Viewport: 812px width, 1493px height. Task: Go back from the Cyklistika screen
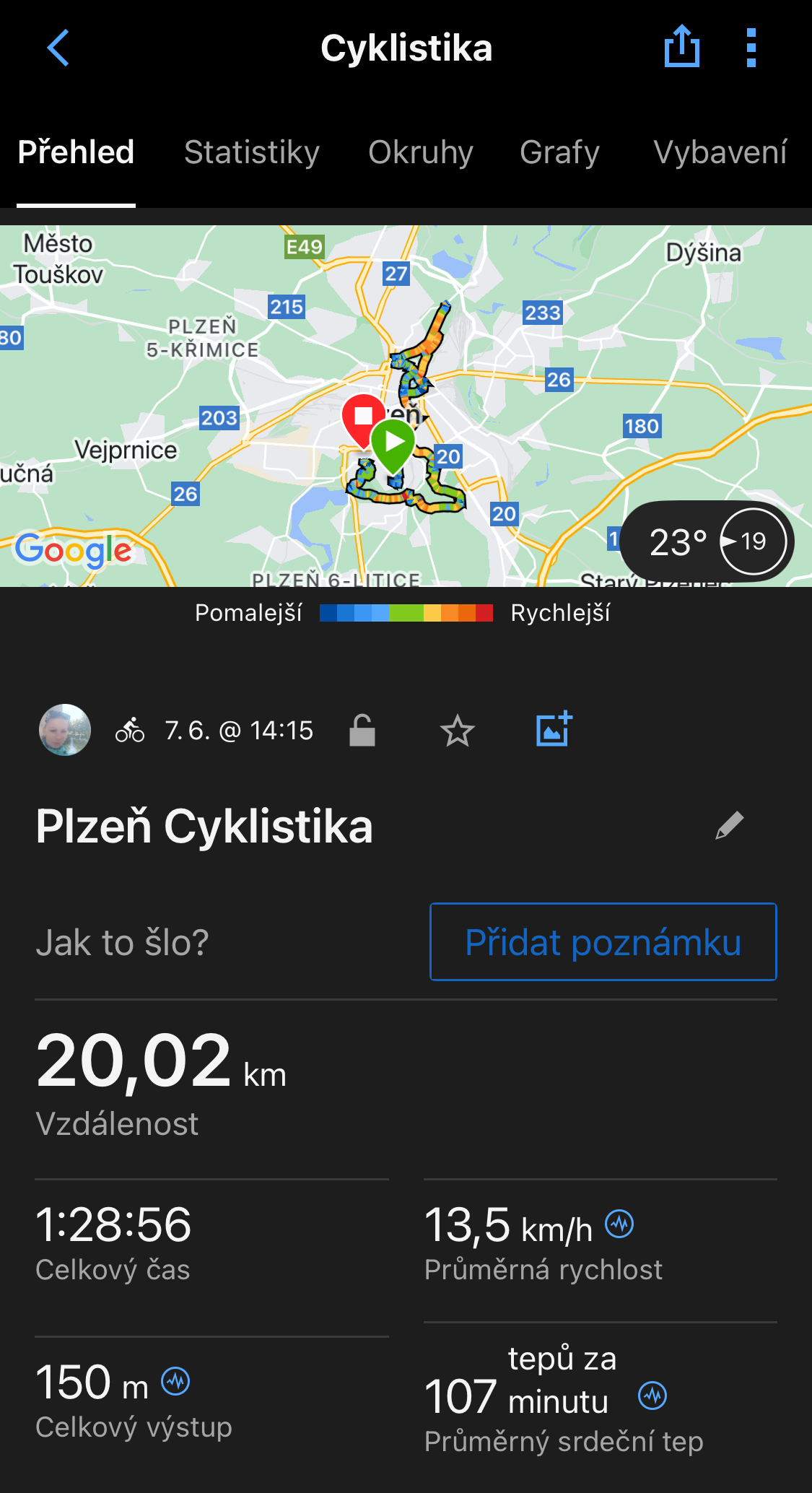[x=58, y=48]
